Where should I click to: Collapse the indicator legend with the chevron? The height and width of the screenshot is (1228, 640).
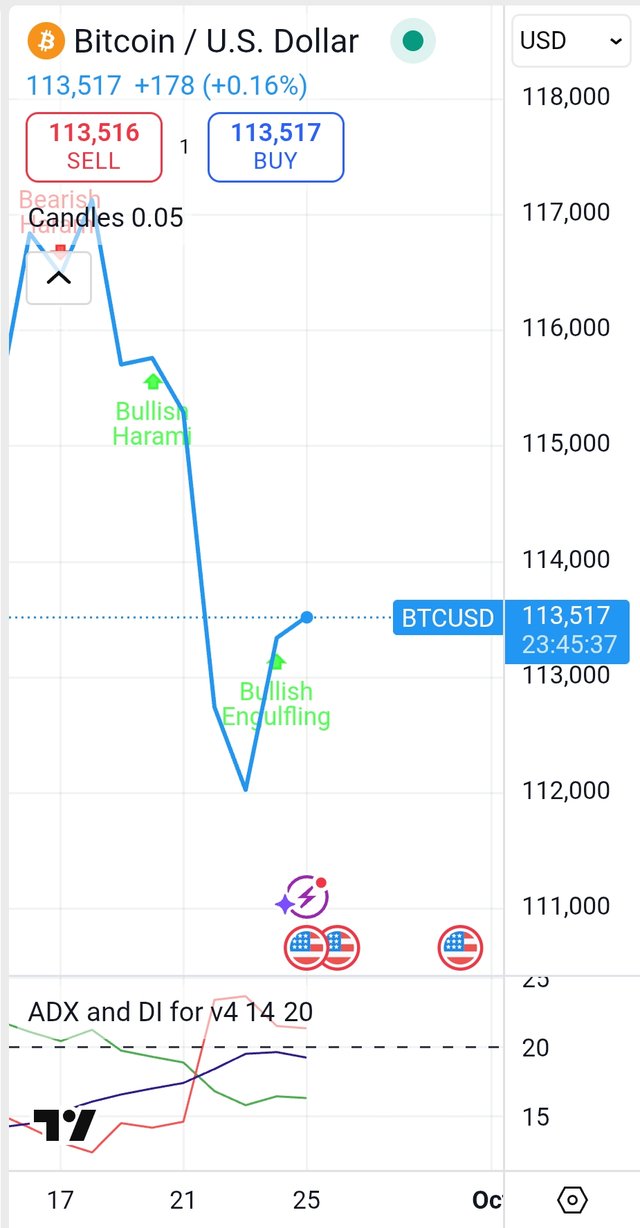[x=59, y=278]
